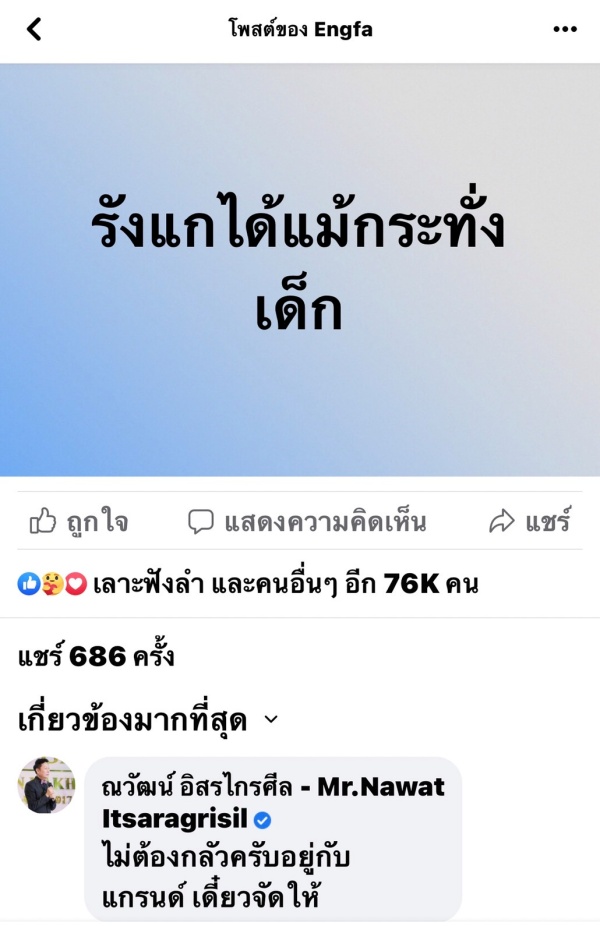
Task: Open the 686 shares list
Action: (96, 657)
